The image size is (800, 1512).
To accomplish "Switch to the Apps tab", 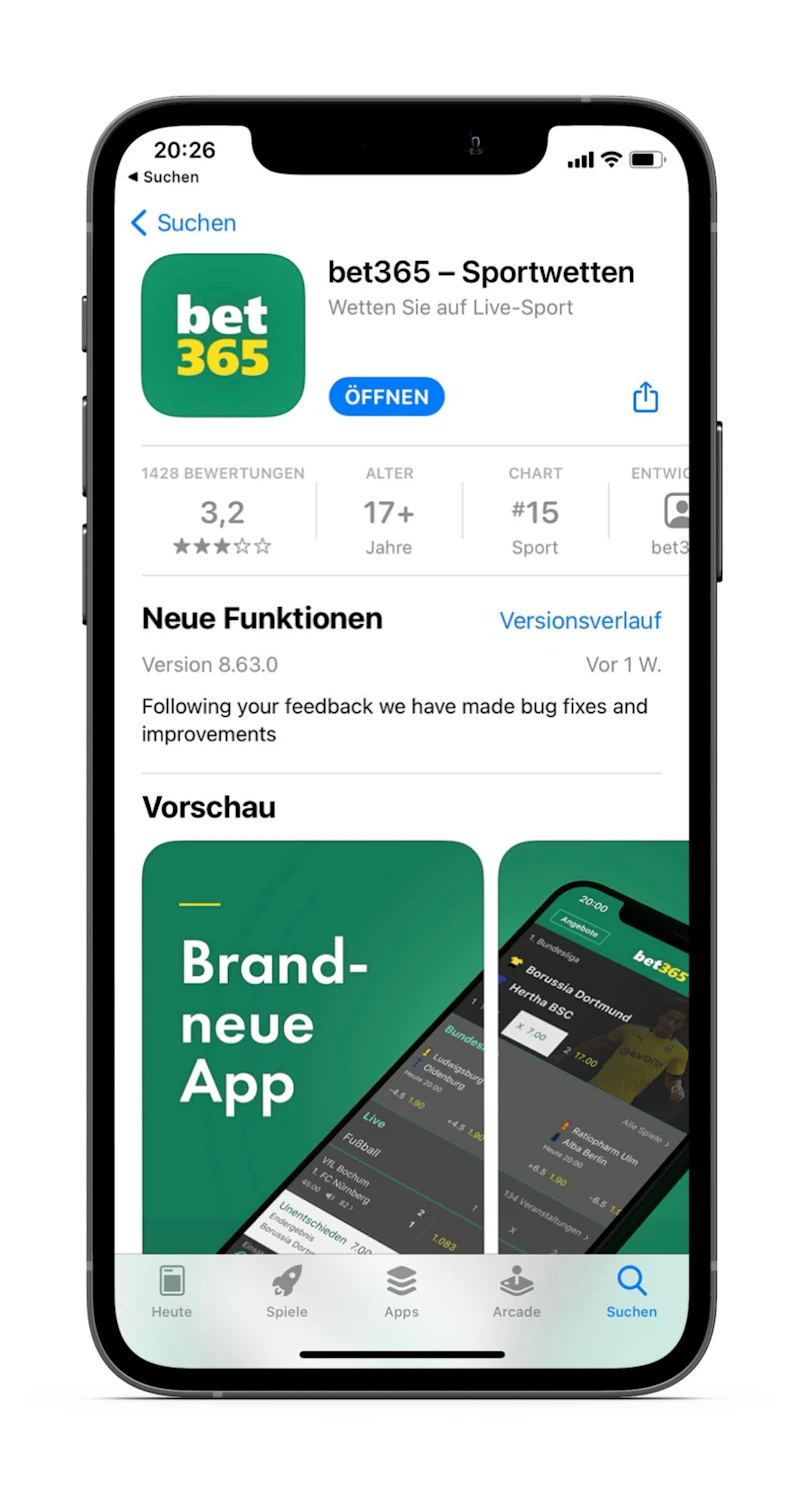I will (x=401, y=1291).
